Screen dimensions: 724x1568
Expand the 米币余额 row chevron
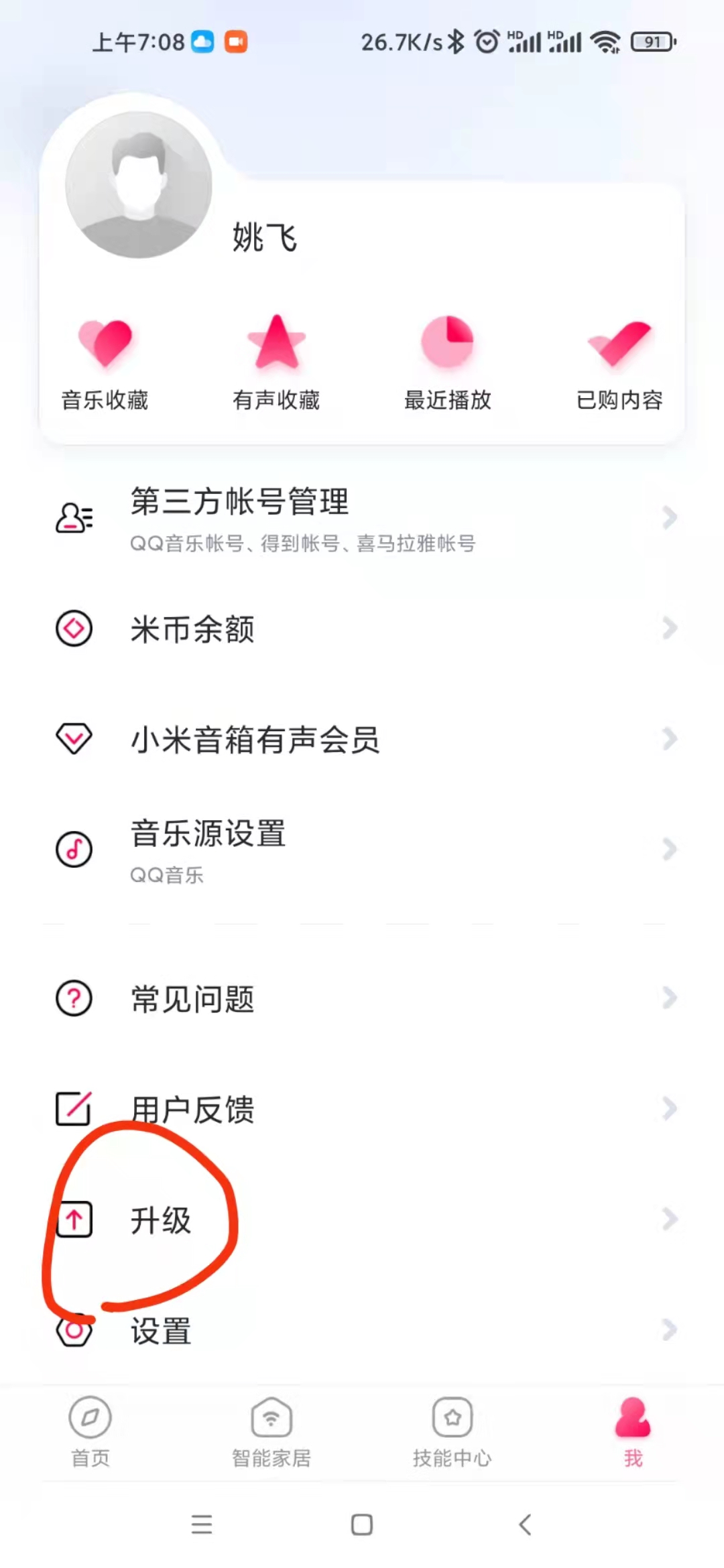669,629
